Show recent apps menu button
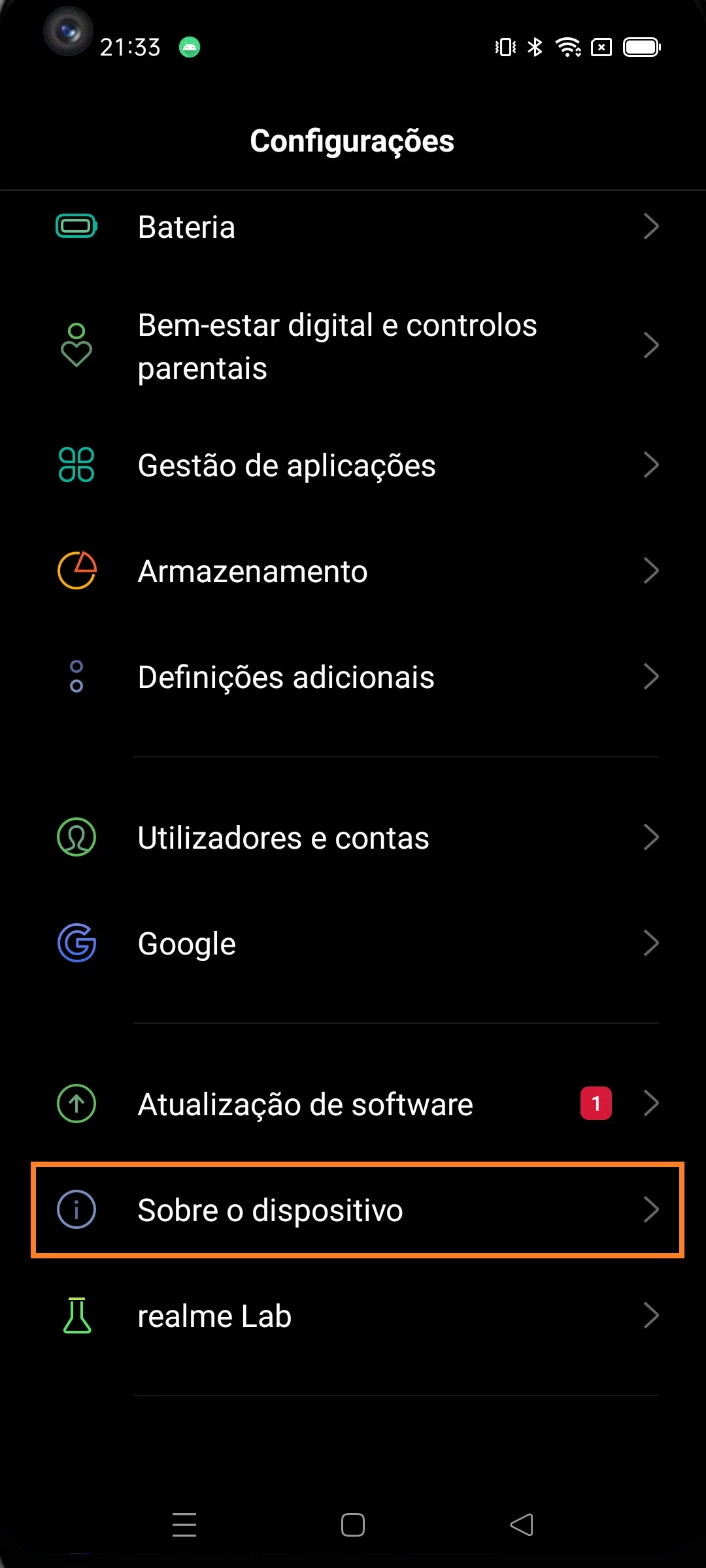The width and height of the screenshot is (706, 1568). pyautogui.click(x=184, y=1525)
